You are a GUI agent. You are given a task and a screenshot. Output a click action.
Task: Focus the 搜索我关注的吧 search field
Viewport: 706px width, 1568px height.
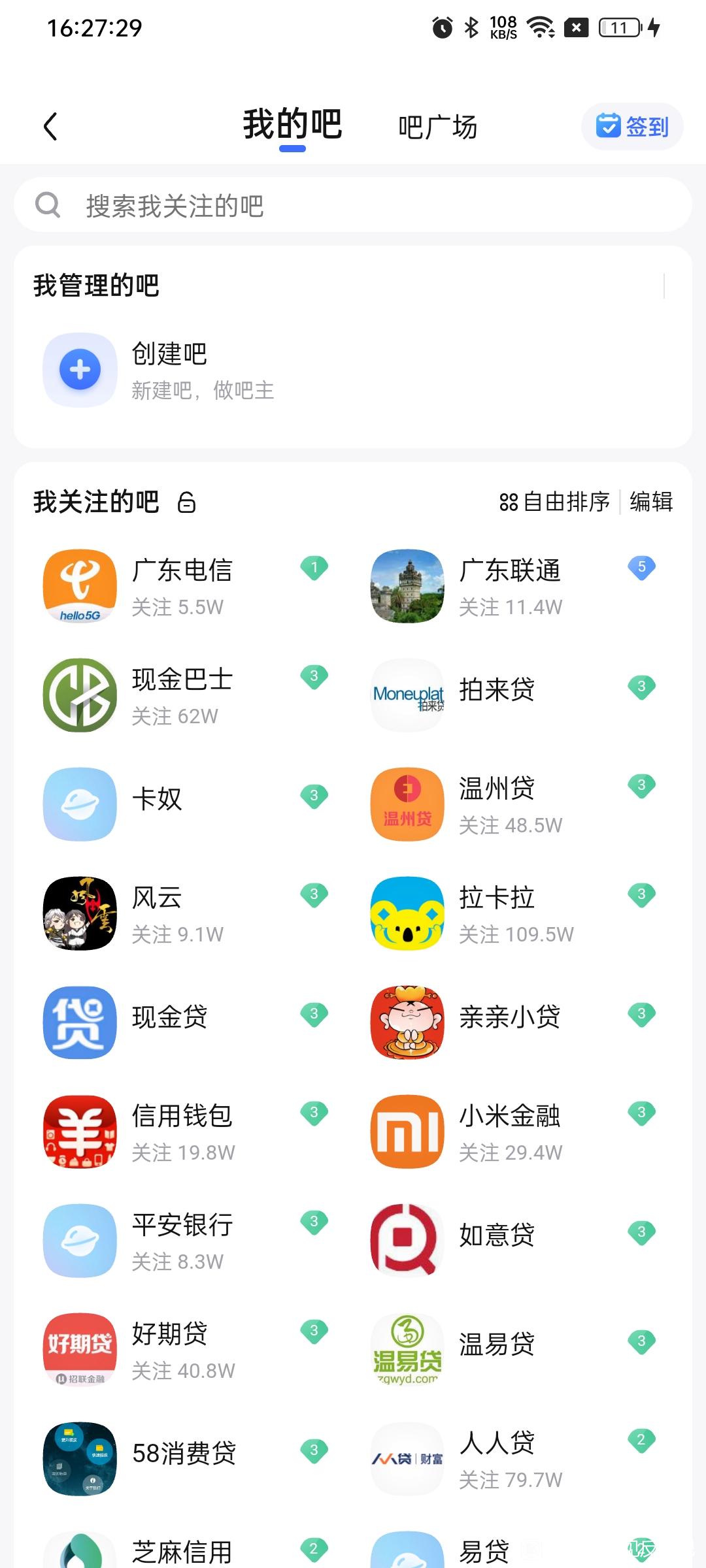click(x=353, y=206)
